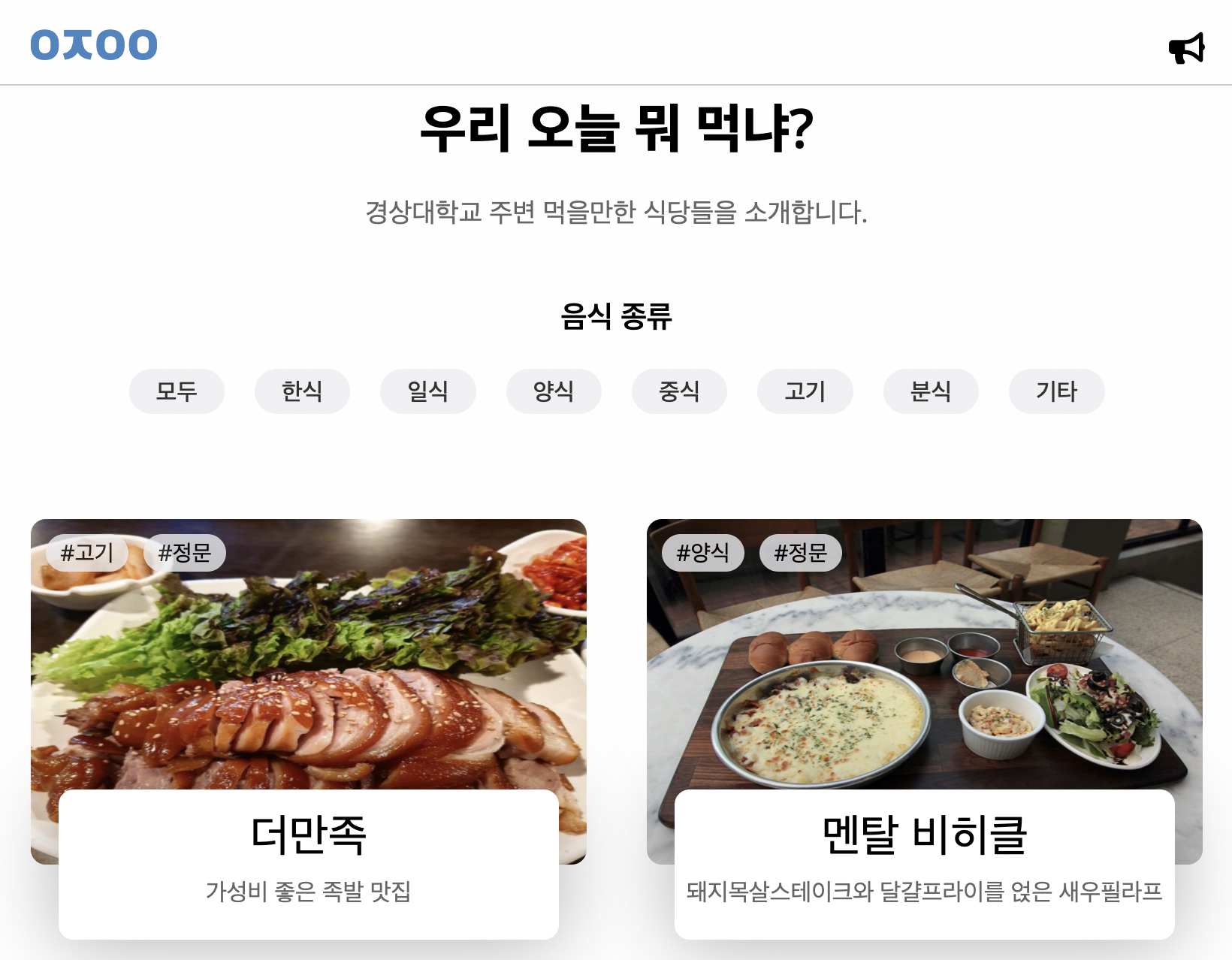This screenshot has height=960, width=1232.
Task: Pick the 기타 category chip
Action: click(x=1056, y=391)
